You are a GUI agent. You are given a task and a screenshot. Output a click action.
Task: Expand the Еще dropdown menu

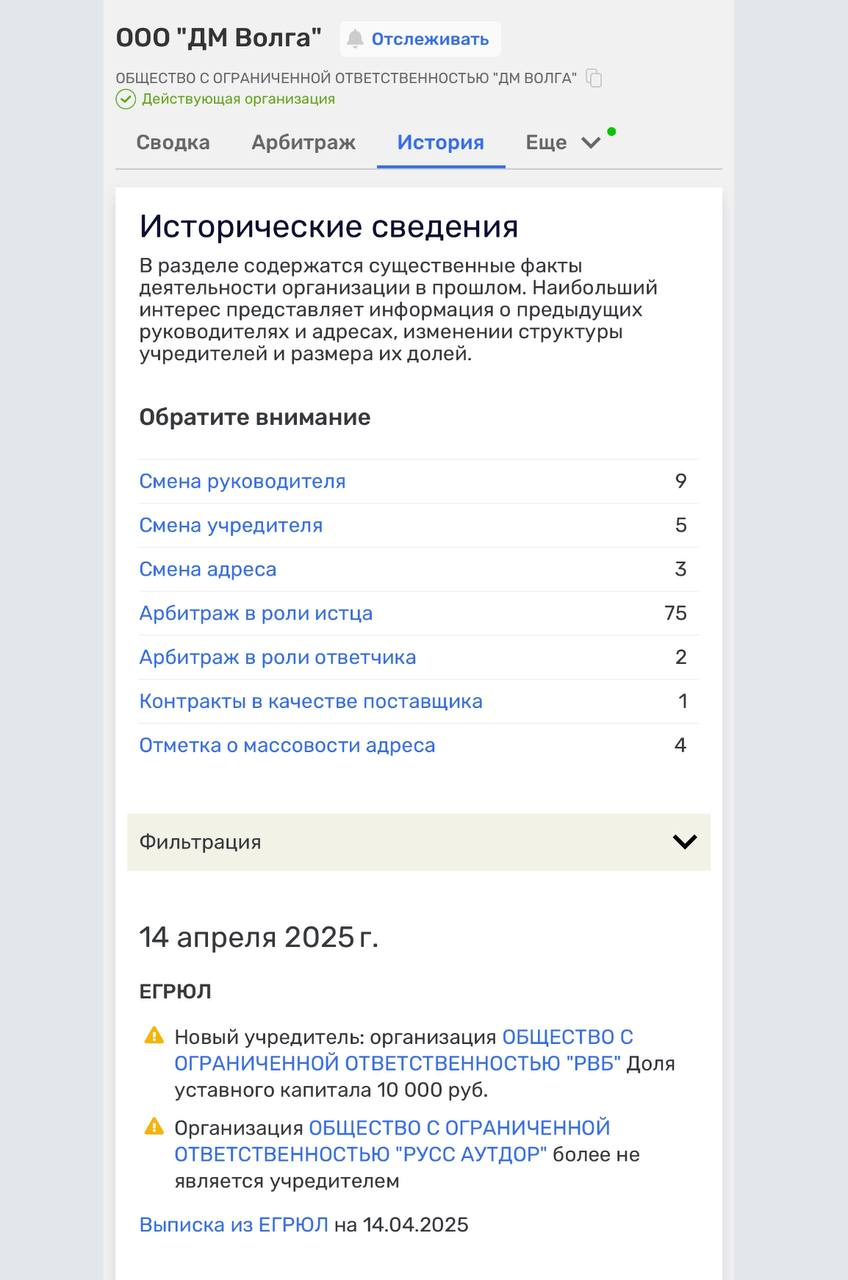(563, 142)
